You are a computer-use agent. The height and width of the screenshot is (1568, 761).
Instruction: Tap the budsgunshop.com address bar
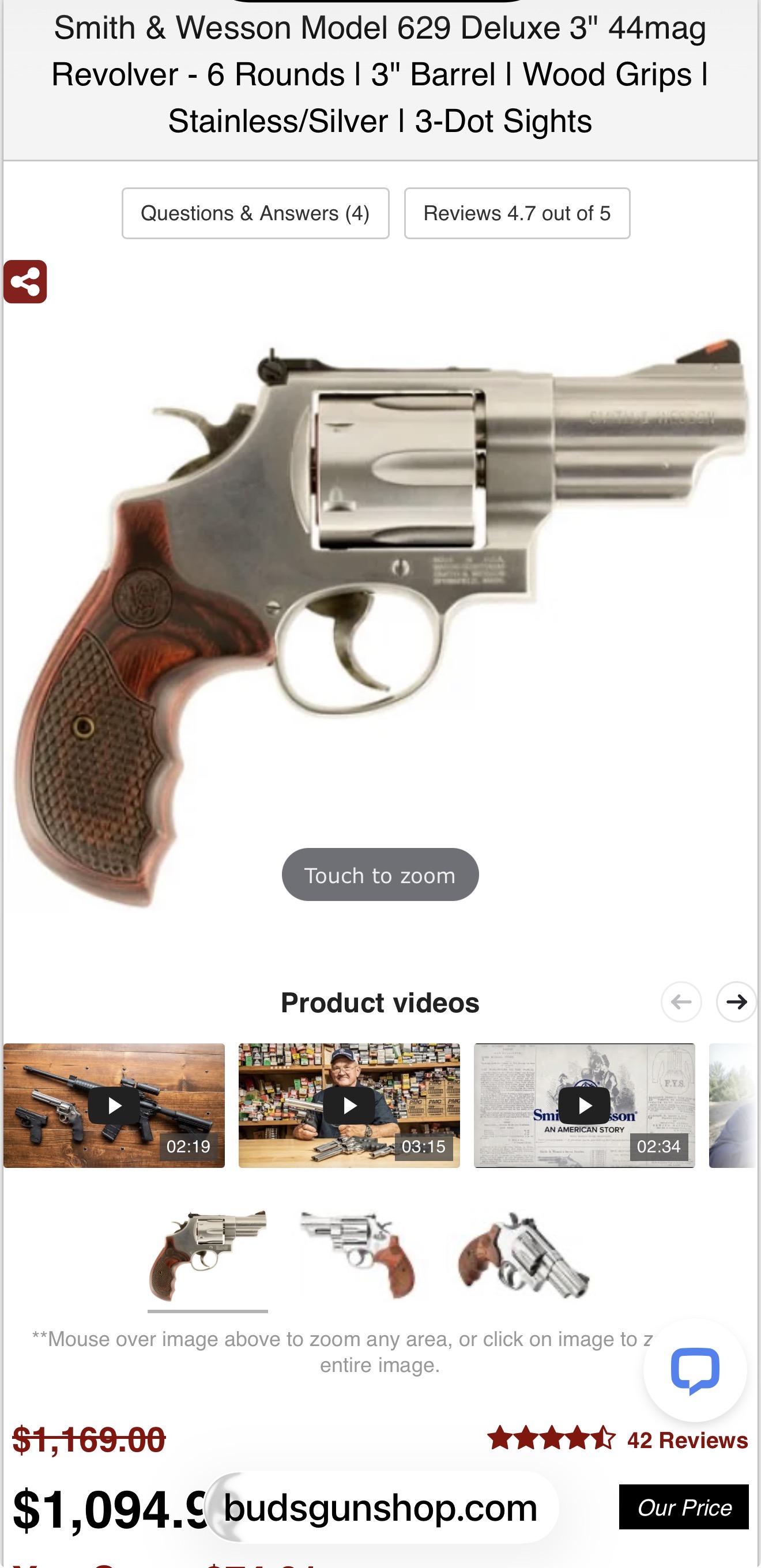pos(380,1507)
